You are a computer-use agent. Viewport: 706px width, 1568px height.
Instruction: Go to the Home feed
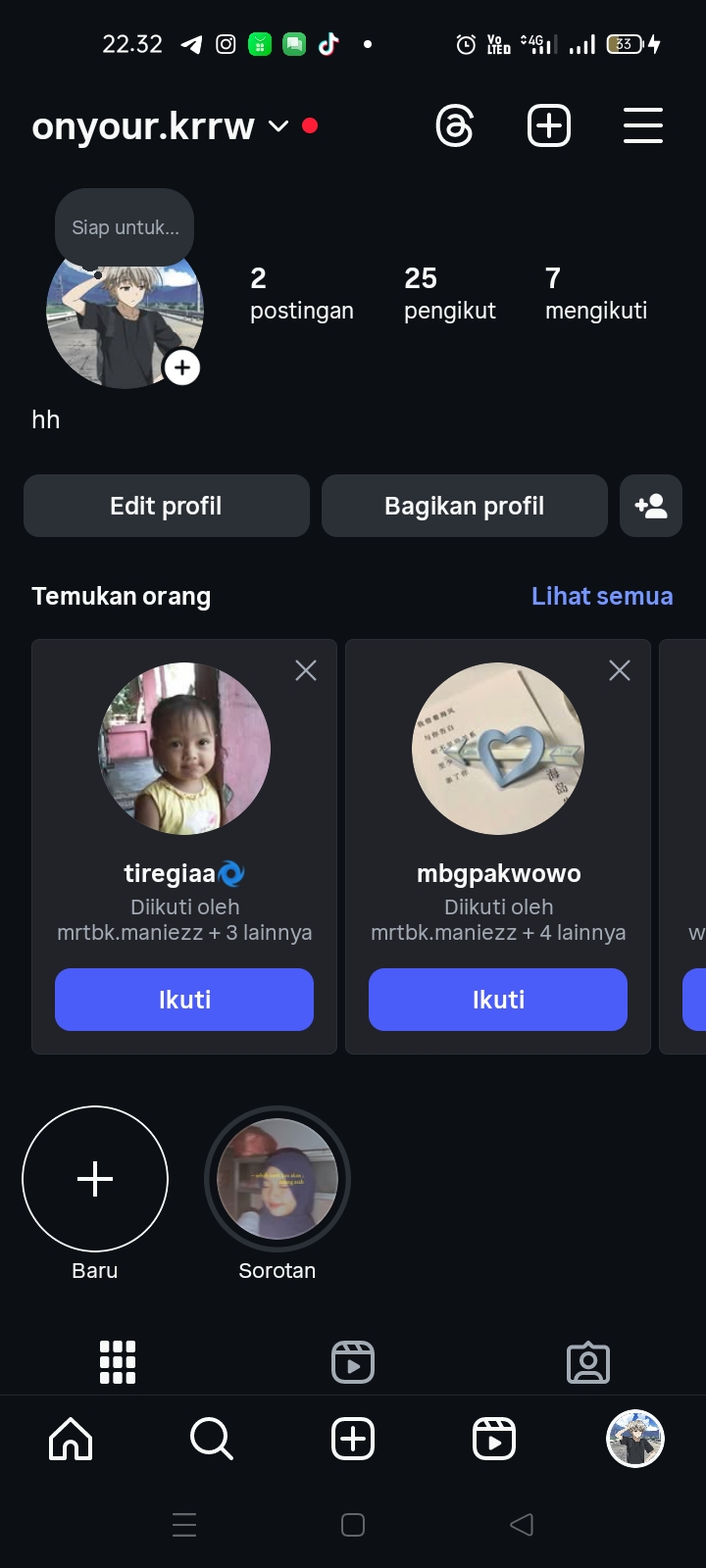[71, 1440]
